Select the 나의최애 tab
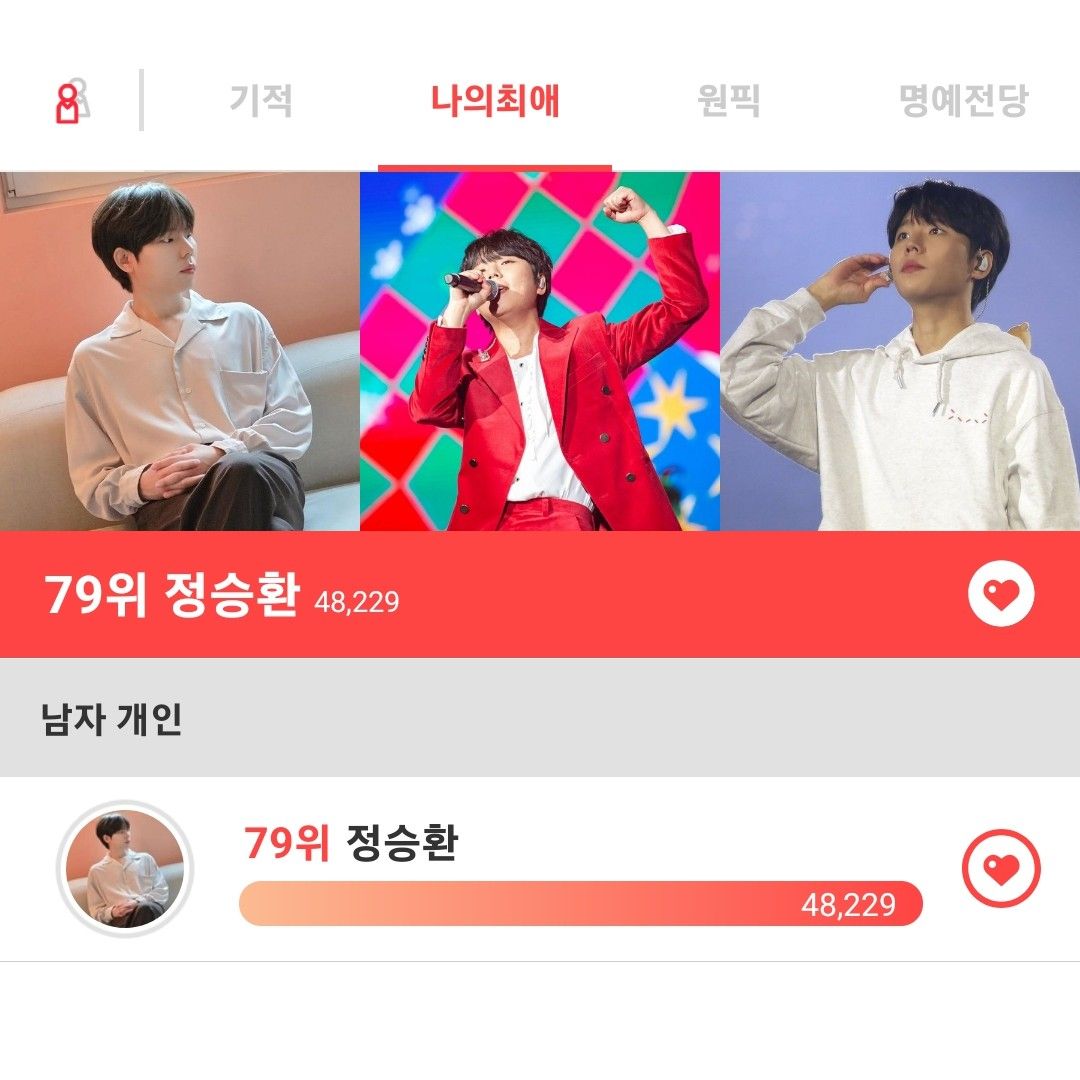The width and height of the screenshot is (1080, 1080). pos(495,101)
